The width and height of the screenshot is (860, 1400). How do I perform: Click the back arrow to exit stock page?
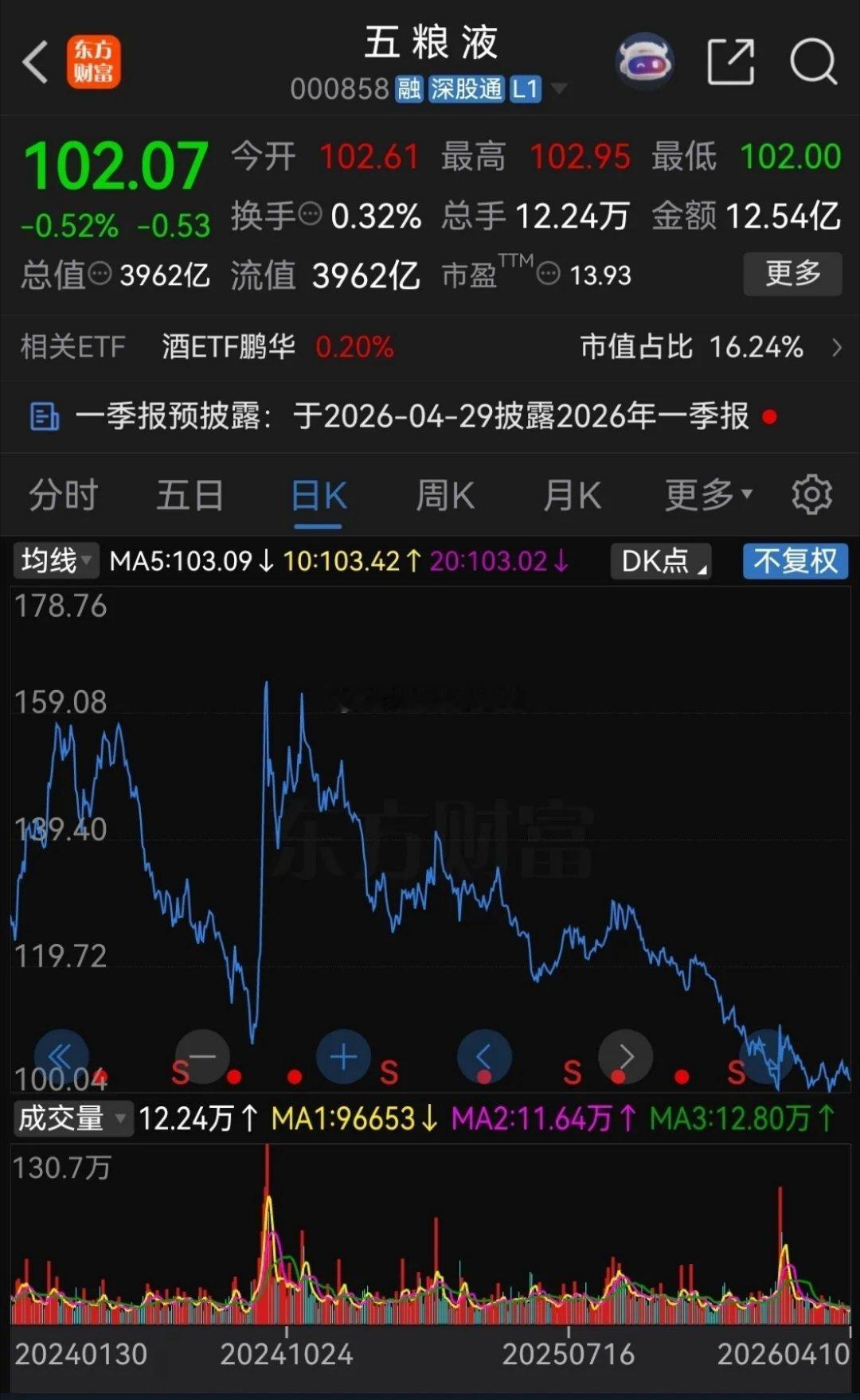(36, 61)
